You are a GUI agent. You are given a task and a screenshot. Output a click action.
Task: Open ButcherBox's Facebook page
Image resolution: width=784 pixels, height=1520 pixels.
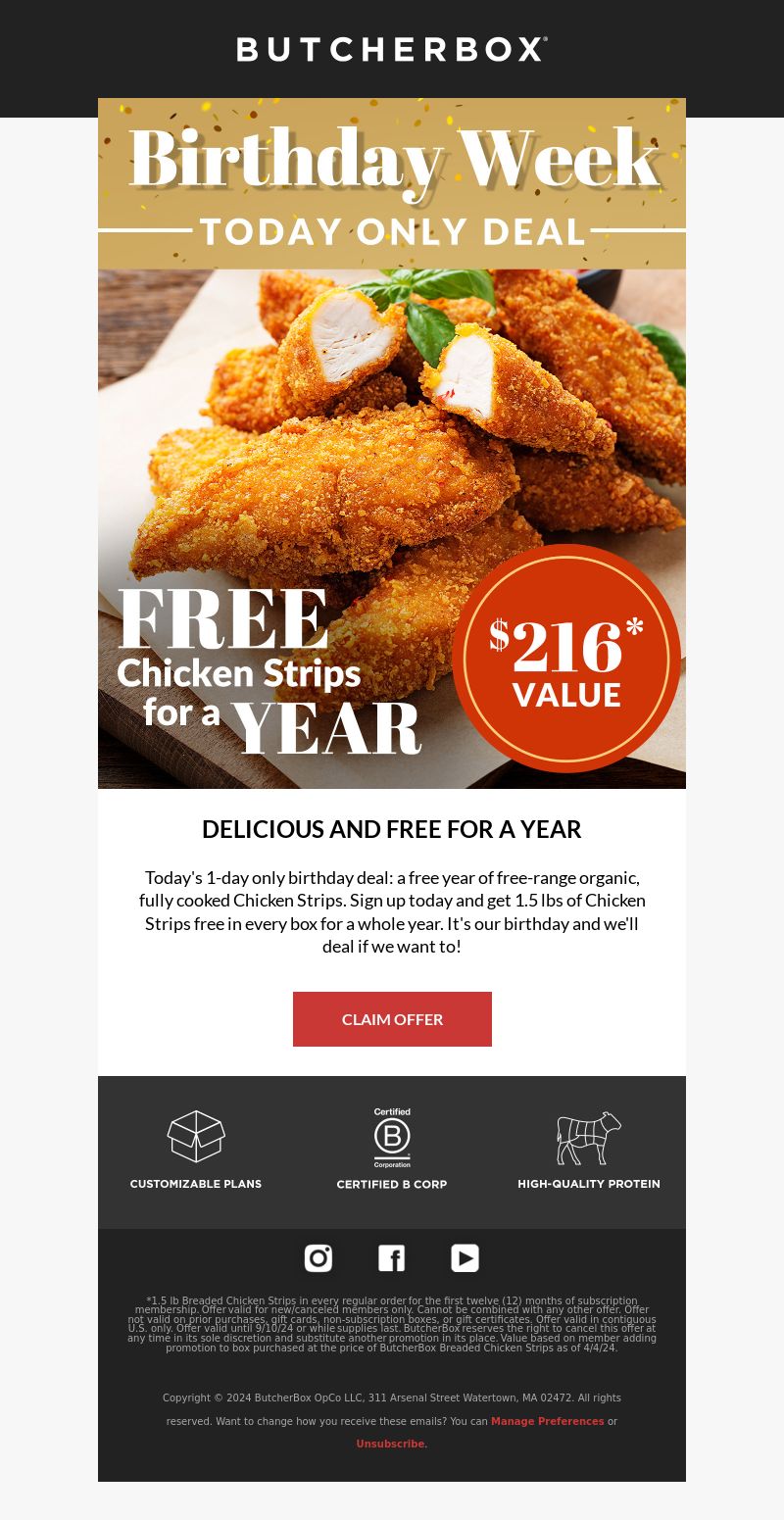[x=392, y=1257]
